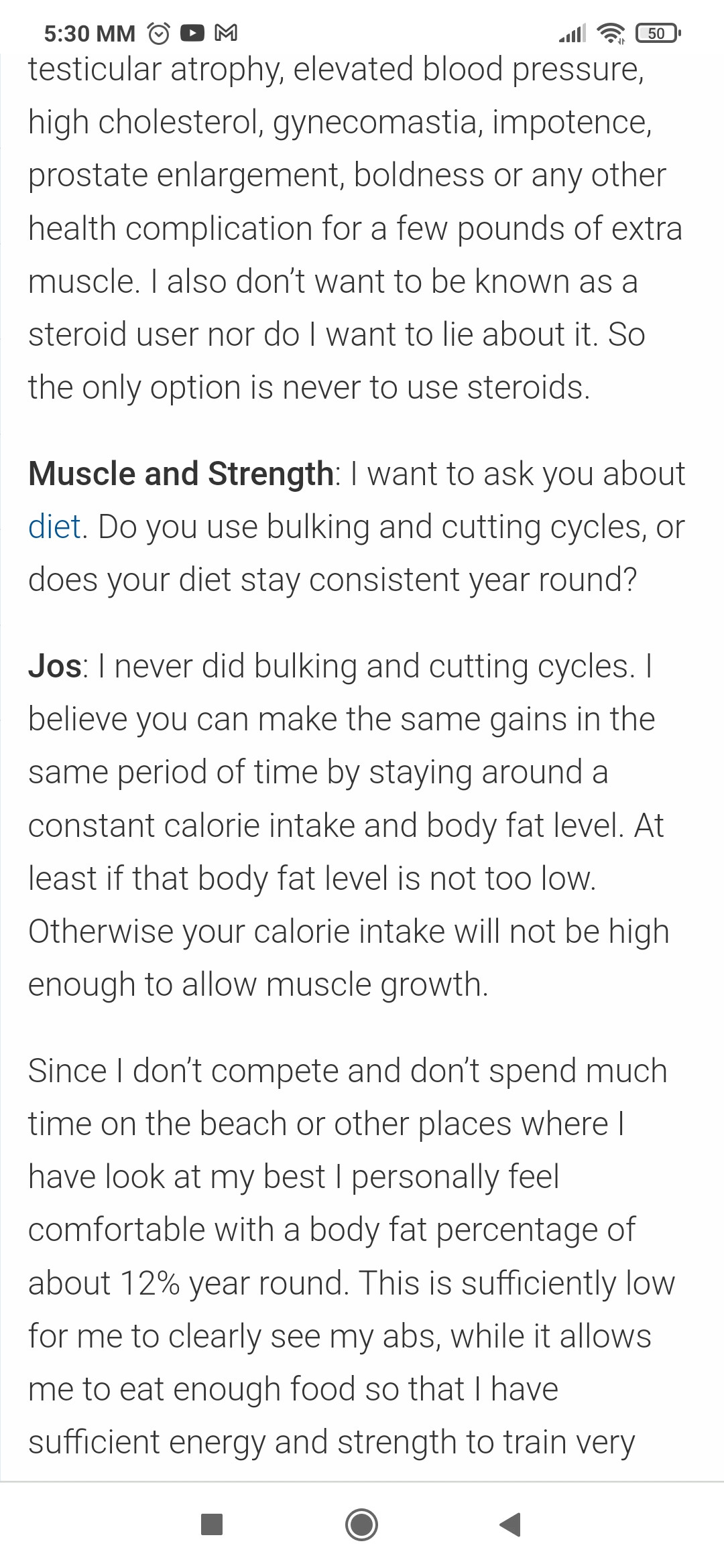The width and height of the screenshot is (724, 1568).
Task: Open the blue "diet" link
Action: pos(54,527)
